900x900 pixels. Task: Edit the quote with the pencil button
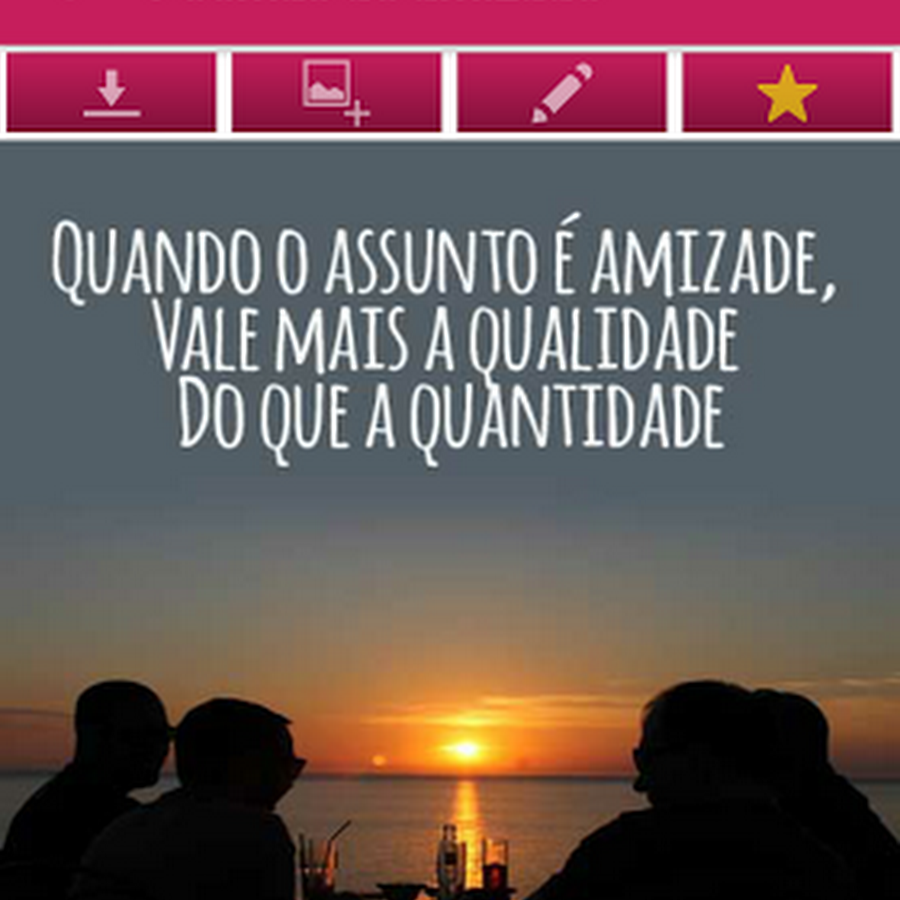561,93
